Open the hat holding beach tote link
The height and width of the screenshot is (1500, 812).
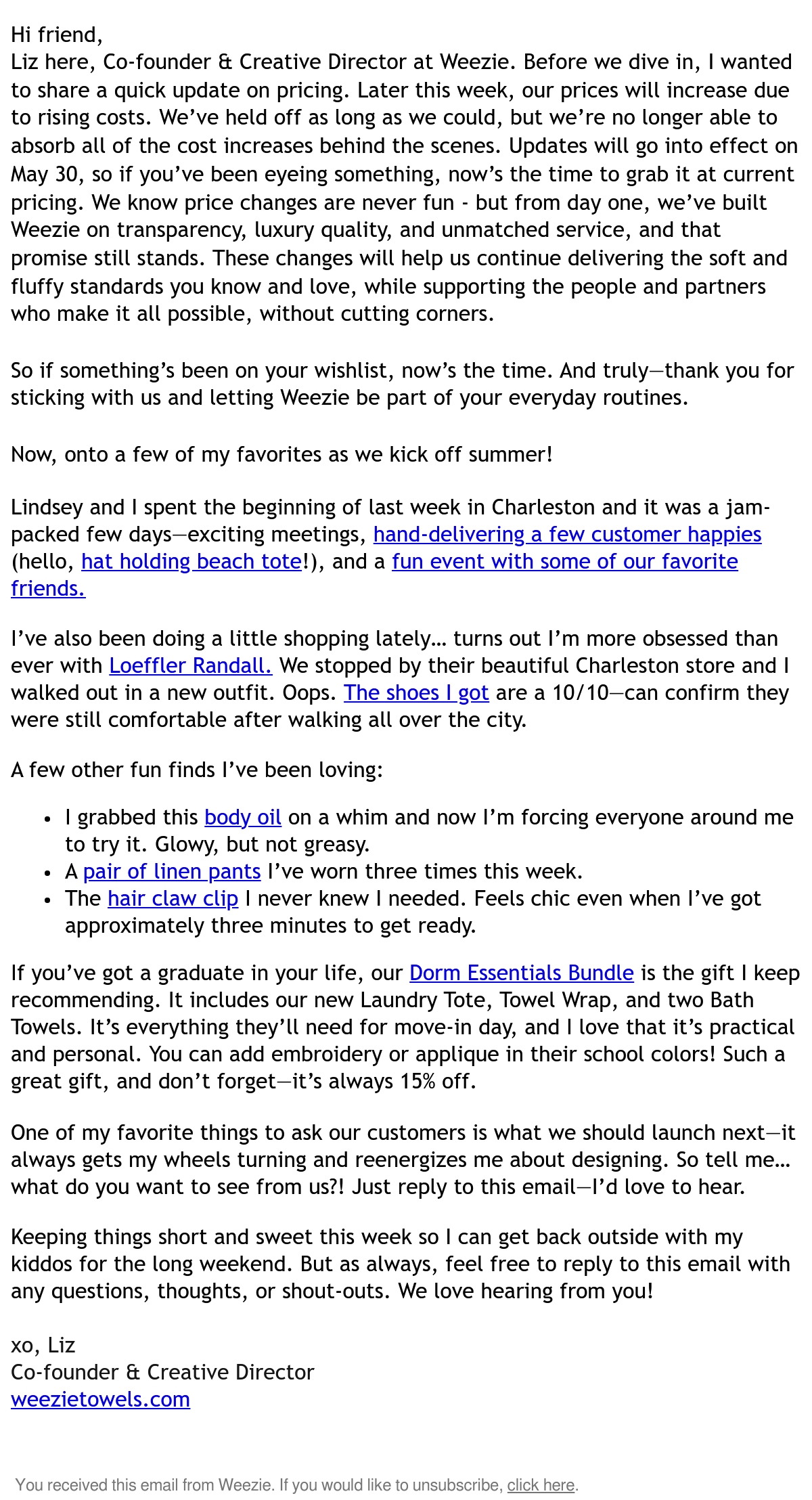coord(191,561)
